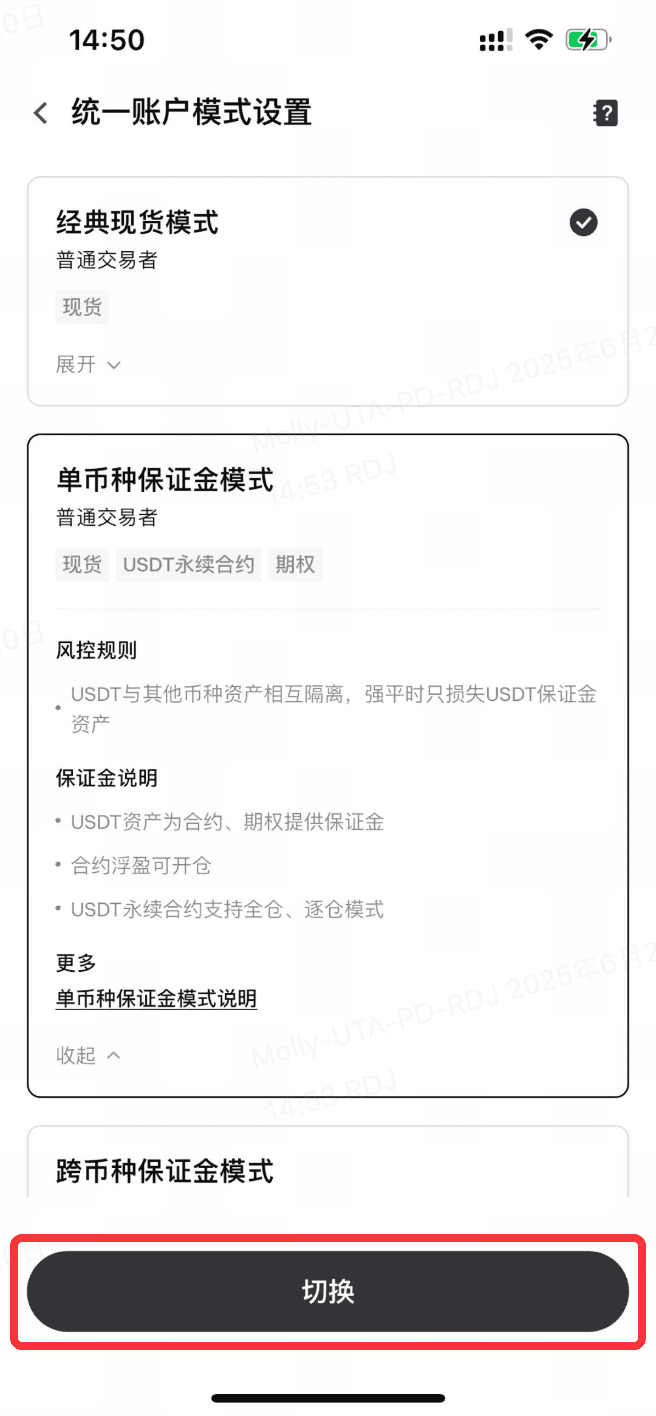Tap the 切换 button
Image resolution: width=656 pixels, height=1416 pixels.
pyautogui.click(x=327, y=1291)
